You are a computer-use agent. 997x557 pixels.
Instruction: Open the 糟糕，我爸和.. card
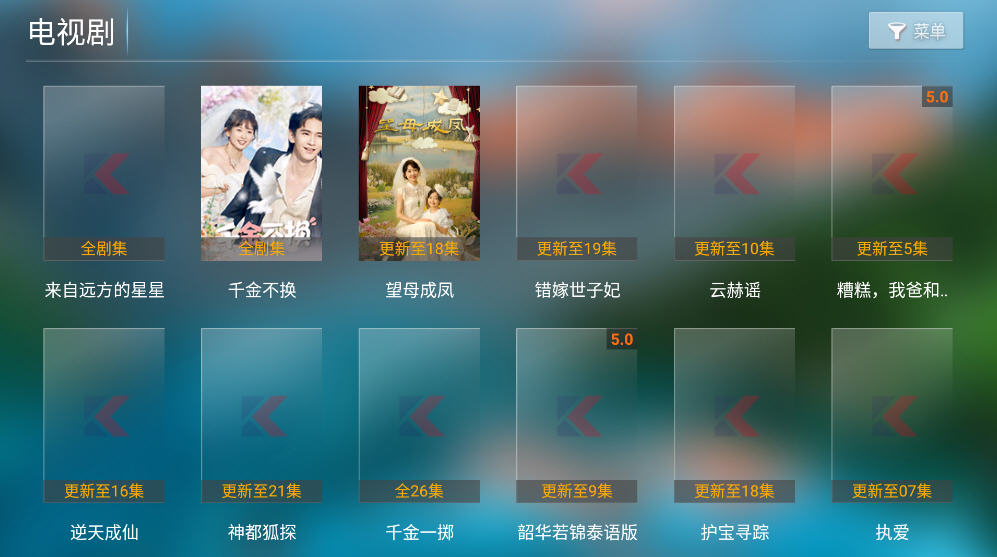(x=892, y=173)
